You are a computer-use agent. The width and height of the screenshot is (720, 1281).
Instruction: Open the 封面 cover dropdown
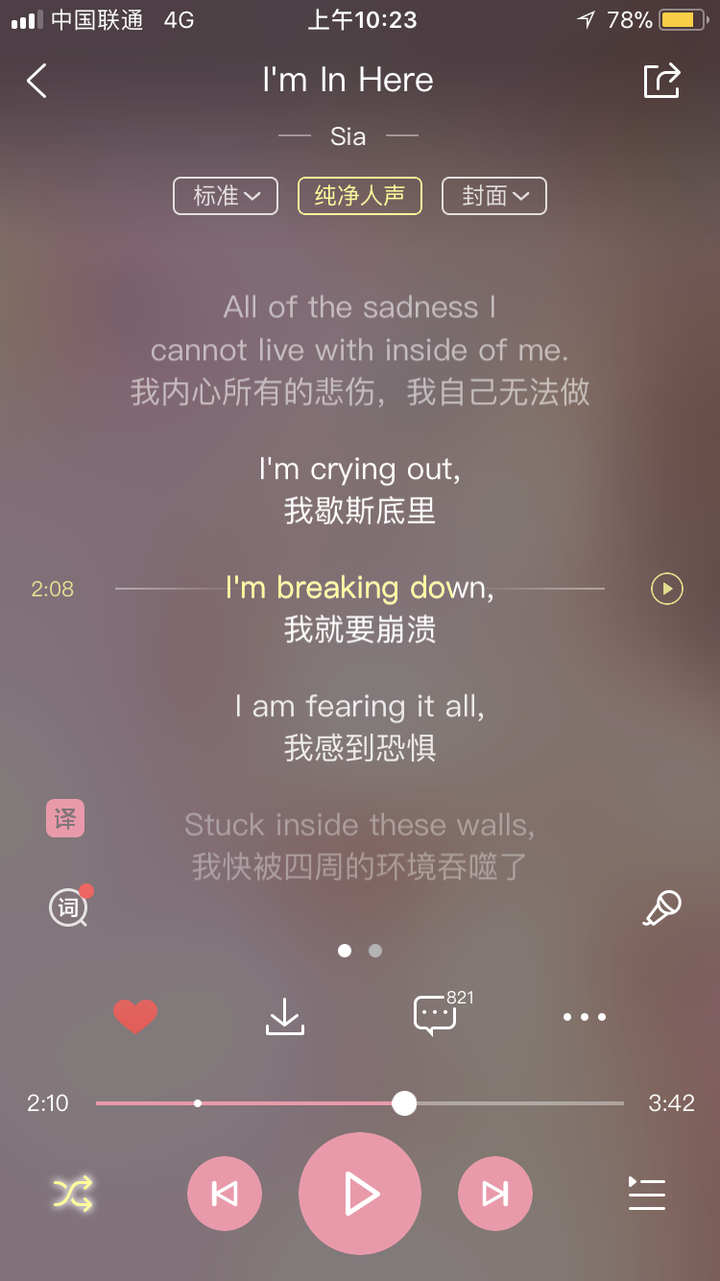(494, 196)
